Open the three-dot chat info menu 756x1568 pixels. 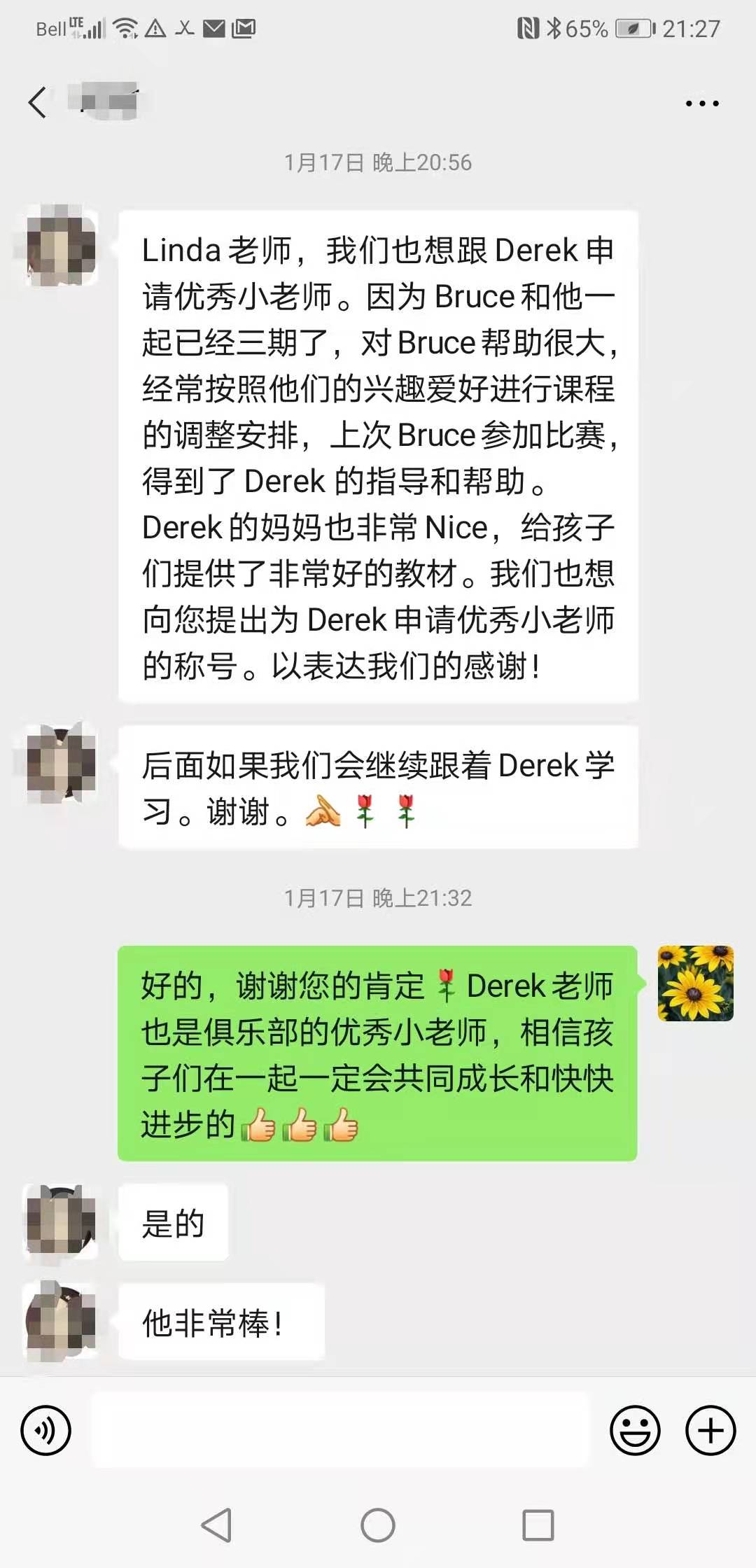click(701, 104)
